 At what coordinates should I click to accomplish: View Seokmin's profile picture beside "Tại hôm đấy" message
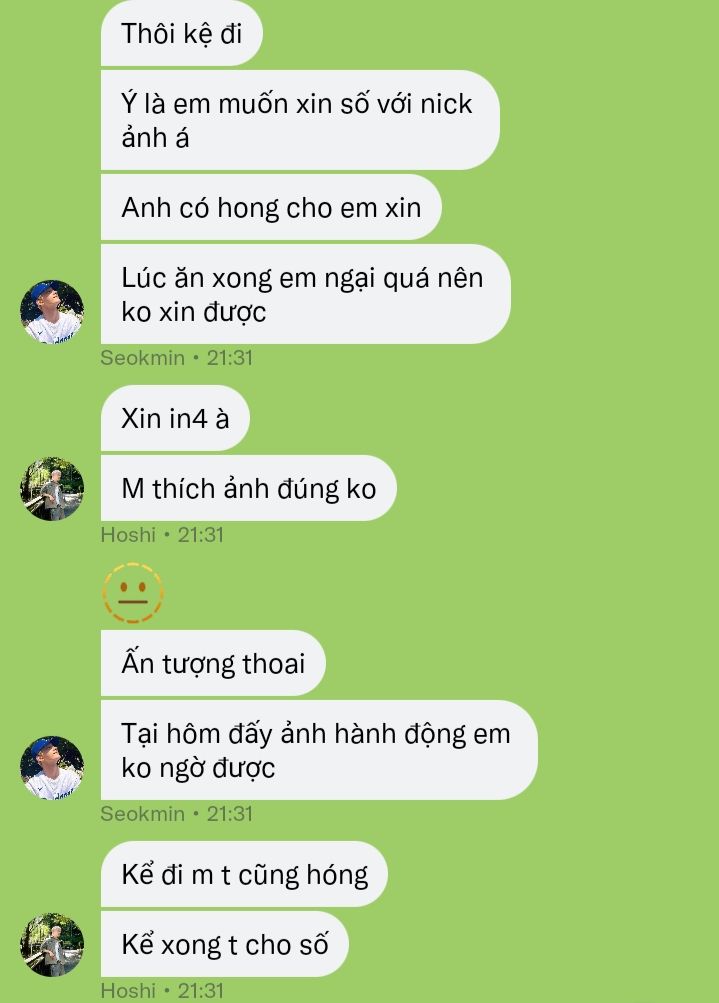[52, 768]
